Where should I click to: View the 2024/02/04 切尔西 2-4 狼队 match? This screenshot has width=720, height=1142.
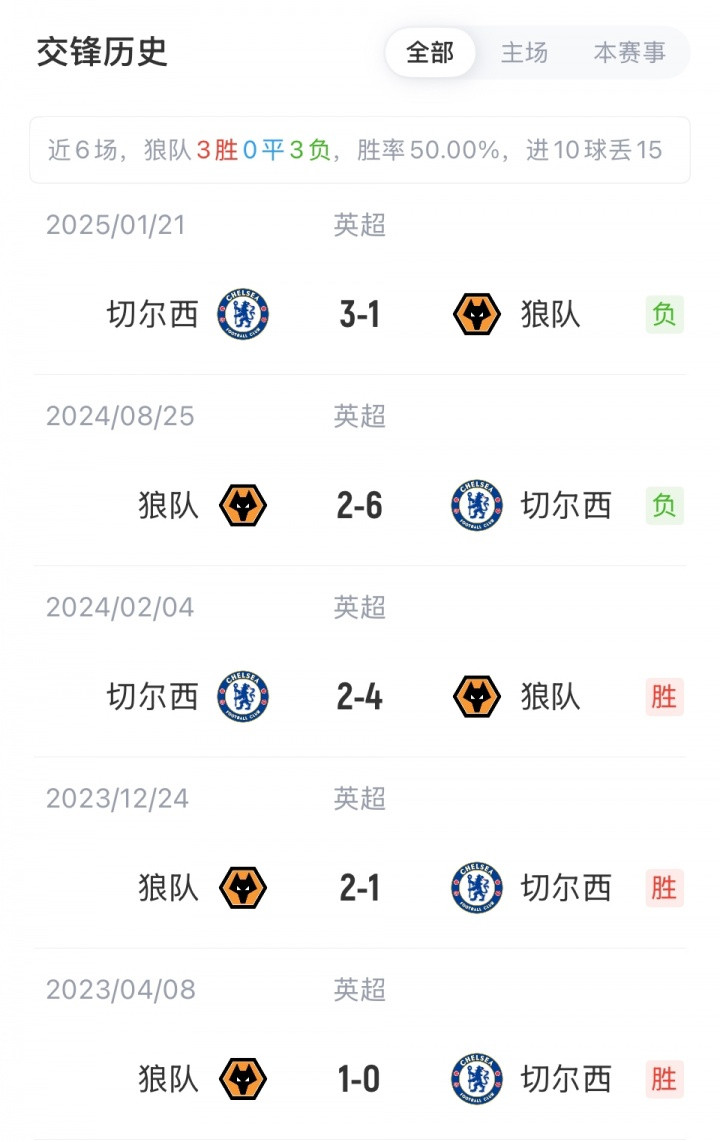(360, 697)
